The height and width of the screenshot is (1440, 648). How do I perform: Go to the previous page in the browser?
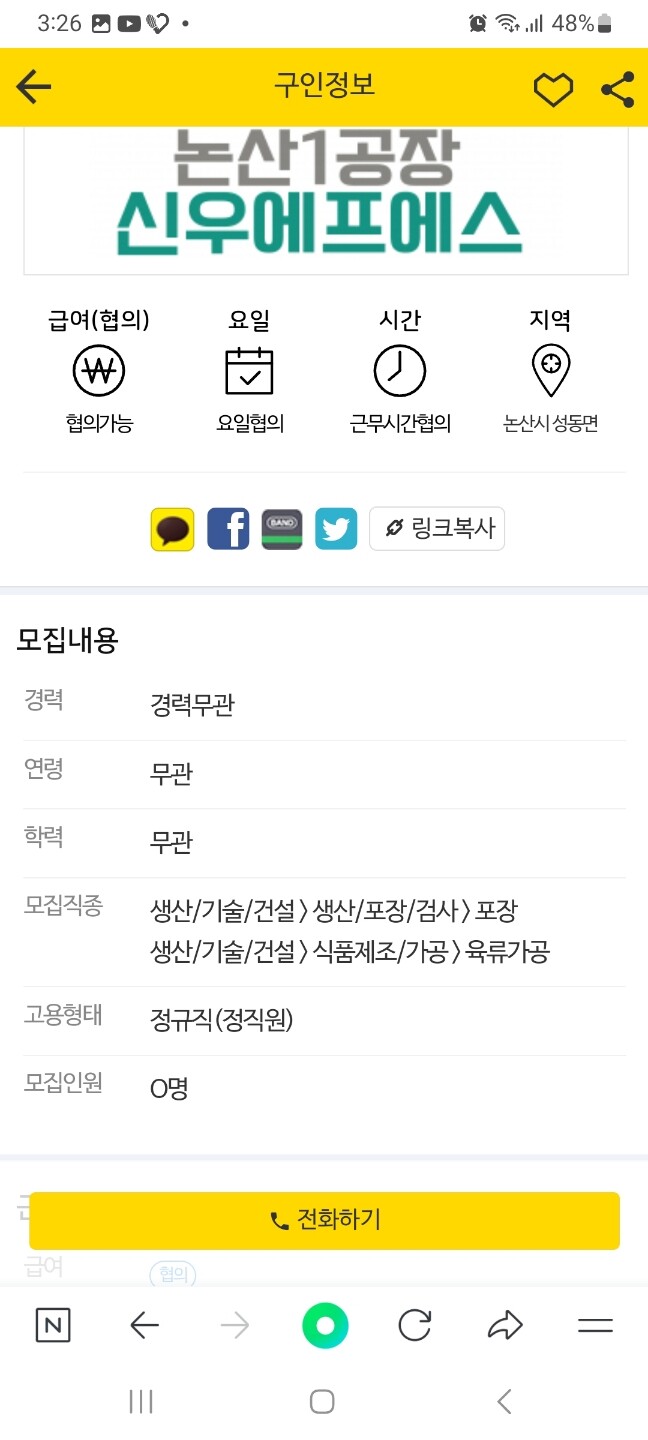pyautogui.click(x=145, y=1326)
